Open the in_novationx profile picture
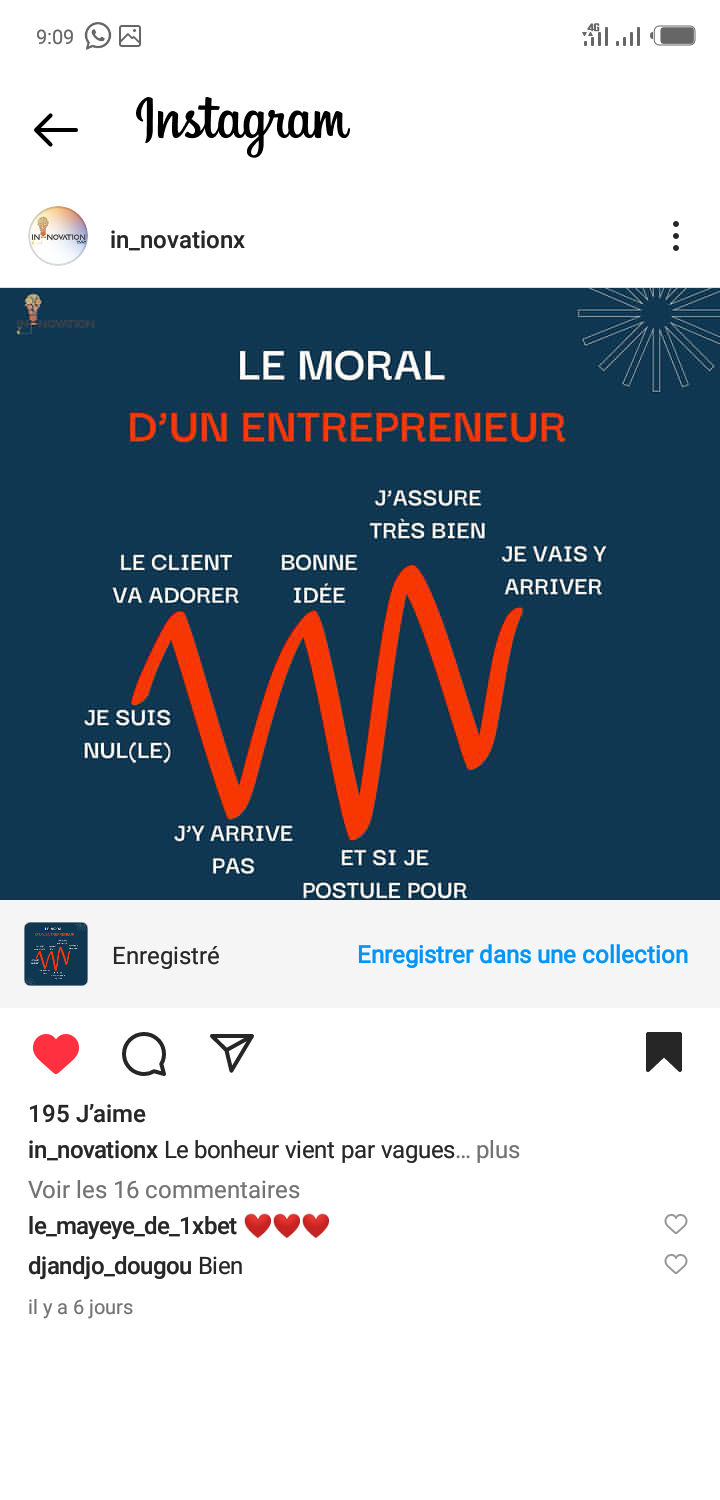 58,236
